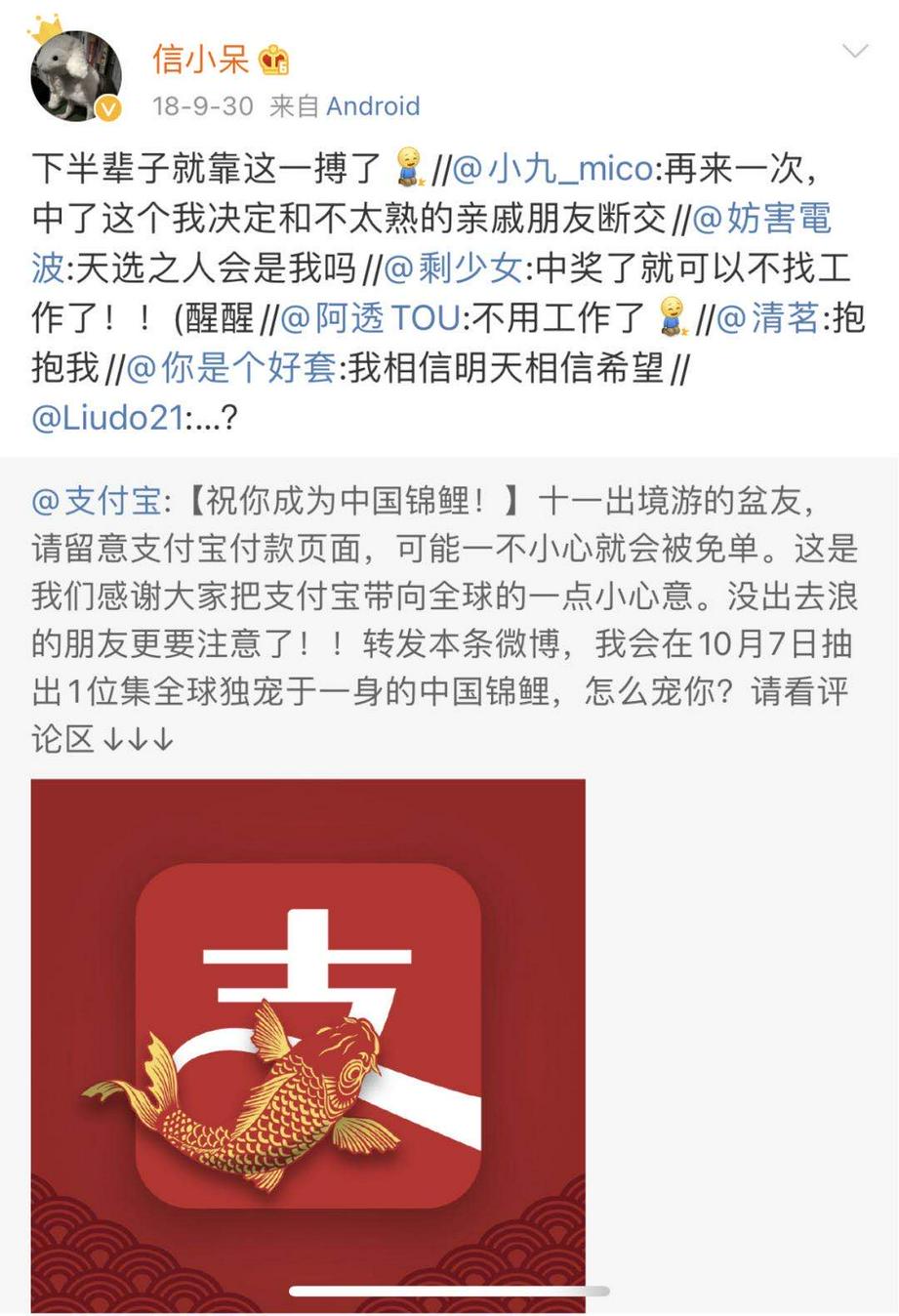The image size is (899, 1316).
Task: Open the username 信小呆
Action: point(201,60)
